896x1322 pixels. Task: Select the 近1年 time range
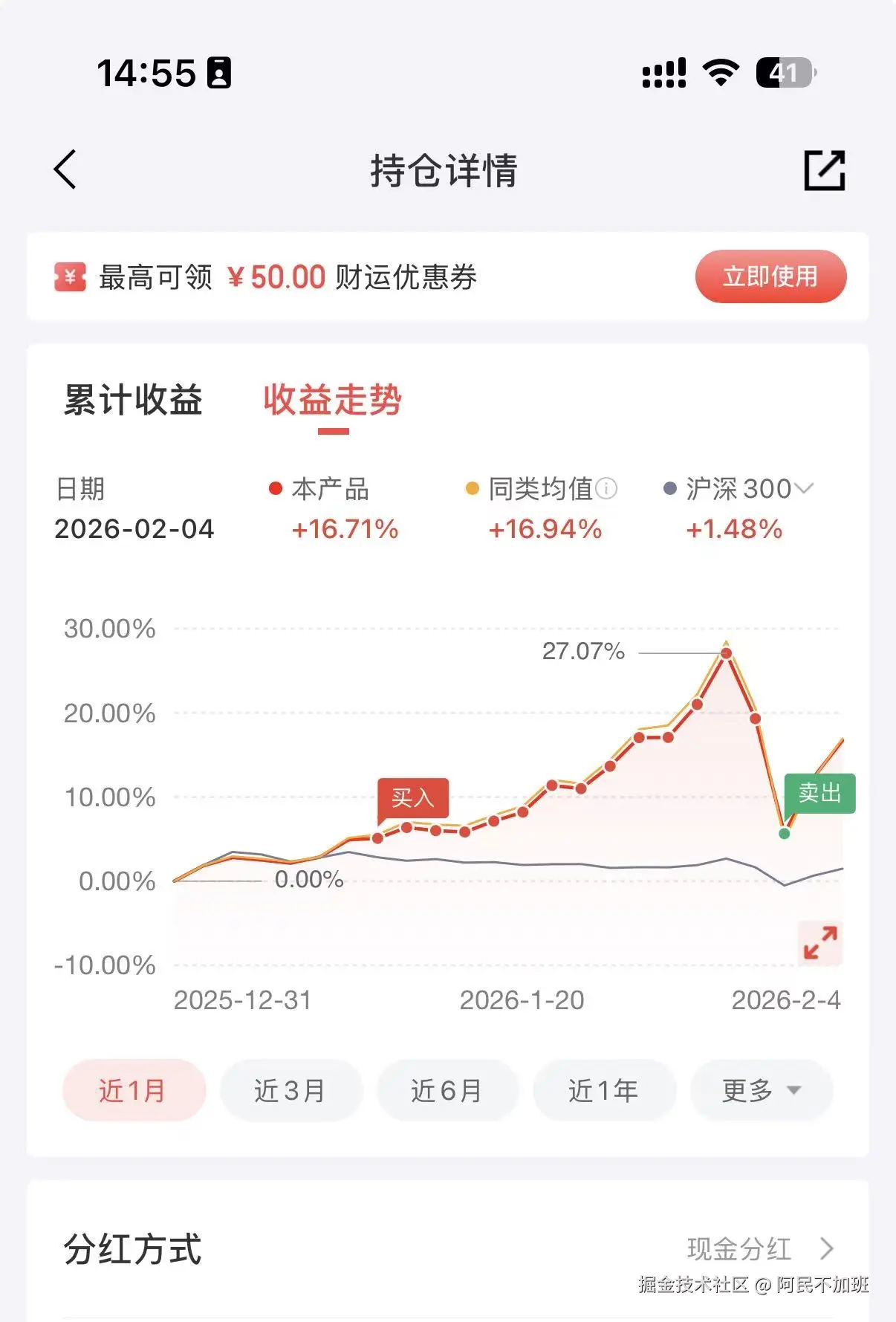pos(604,1089)
